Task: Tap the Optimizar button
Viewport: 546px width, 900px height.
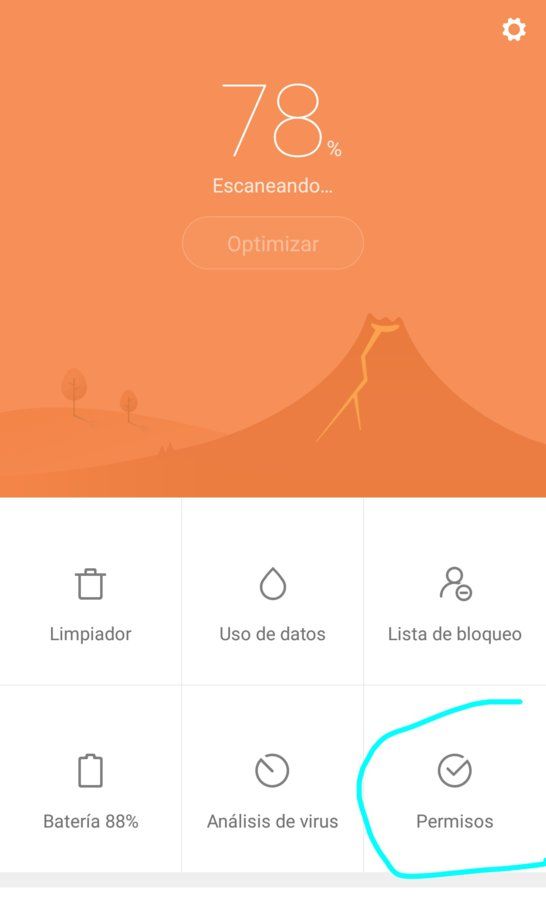Action: (273, 243)
